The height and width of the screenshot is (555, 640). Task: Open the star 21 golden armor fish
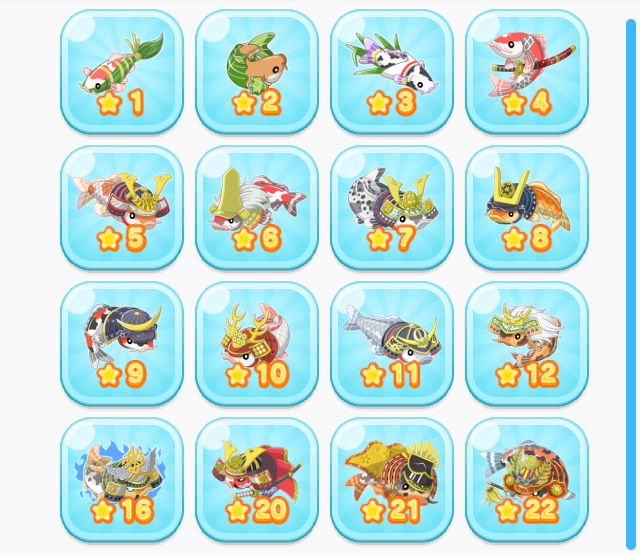tap(391, 479)
